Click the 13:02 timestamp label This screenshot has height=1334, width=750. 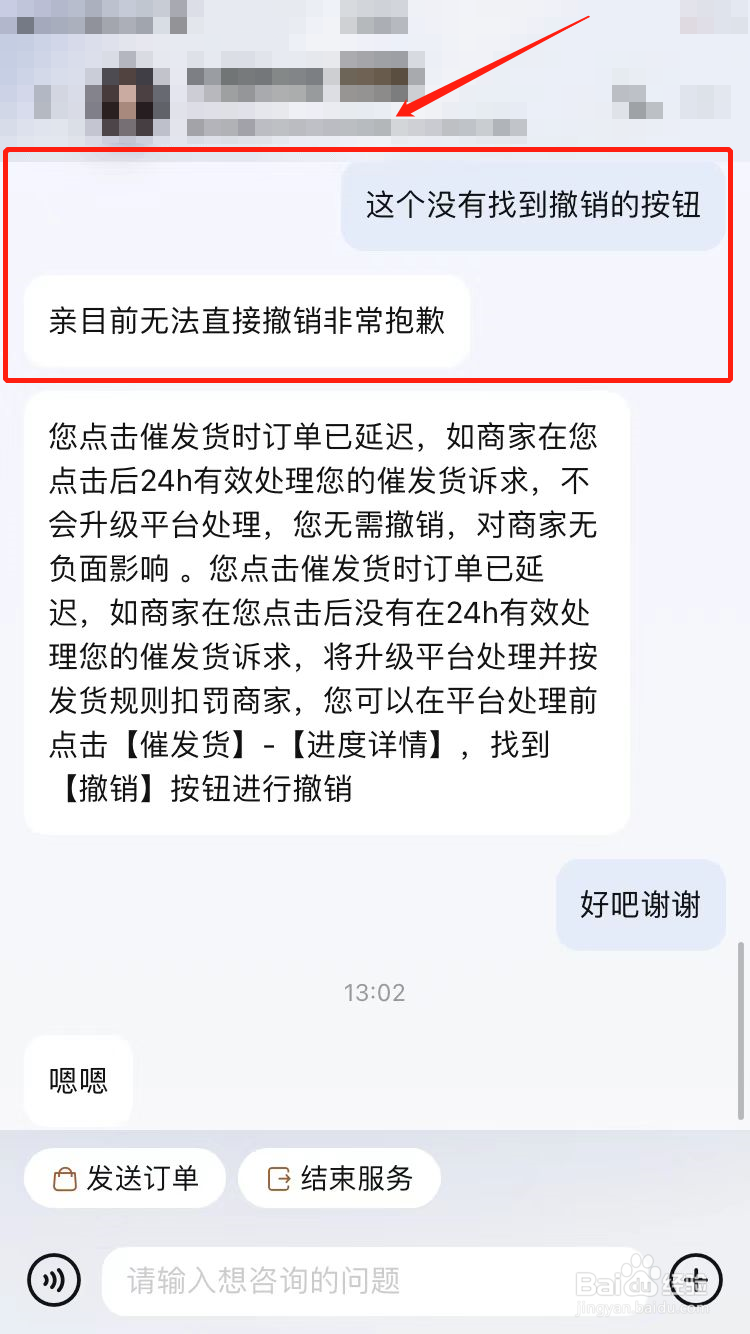point(374,992)
